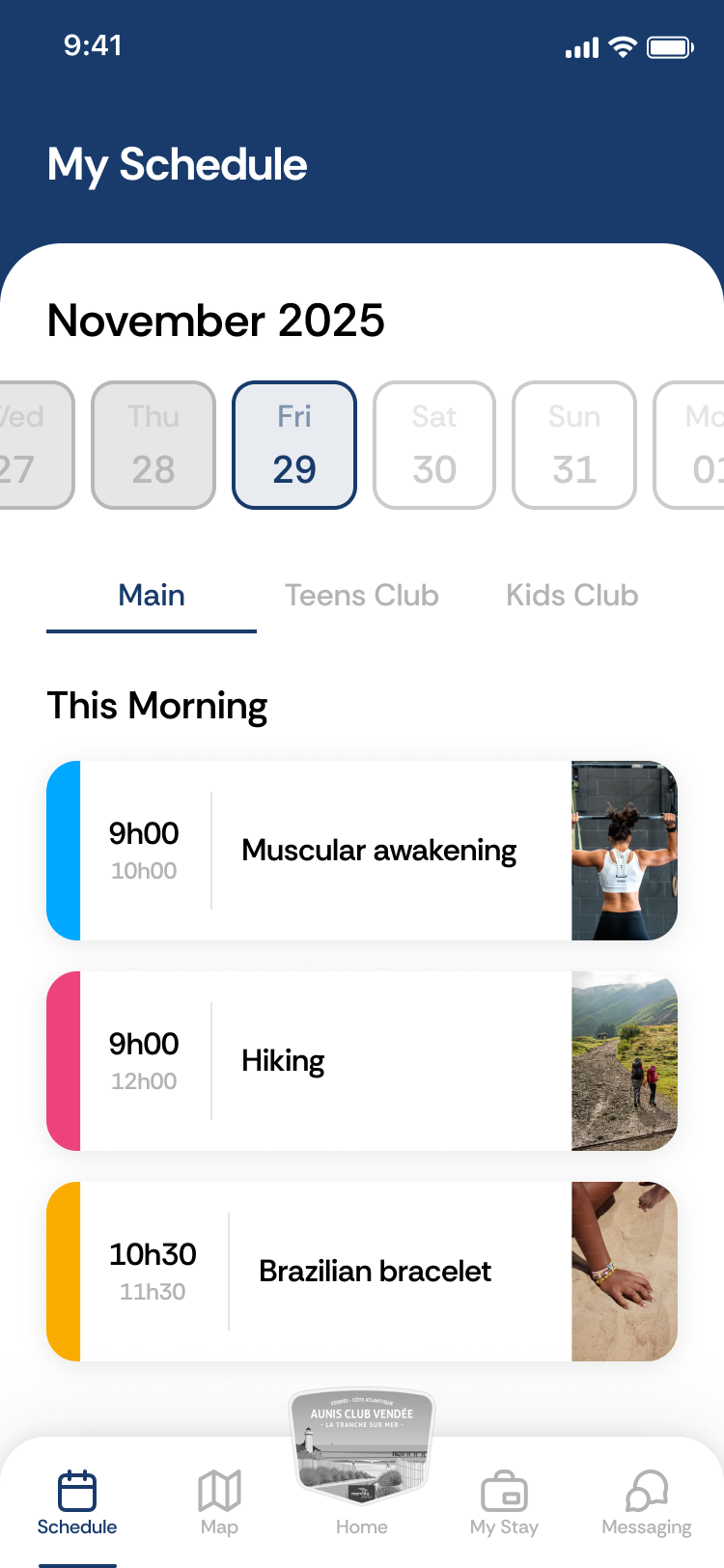
Task: Select Friday 29 date chip
Action: [x=294, y=445]
